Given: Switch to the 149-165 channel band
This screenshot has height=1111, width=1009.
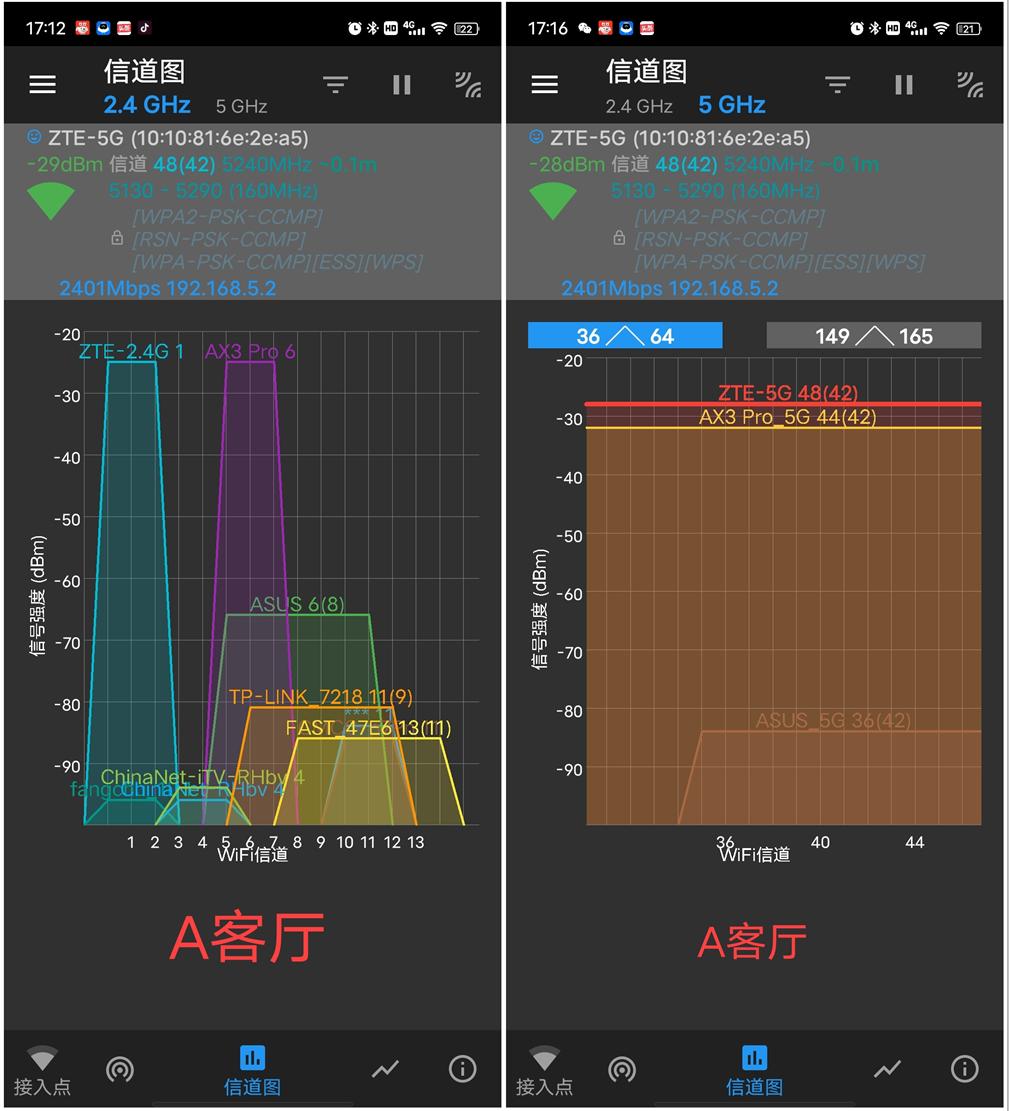Looking at the screenshot, I should [x=873, y=336].
